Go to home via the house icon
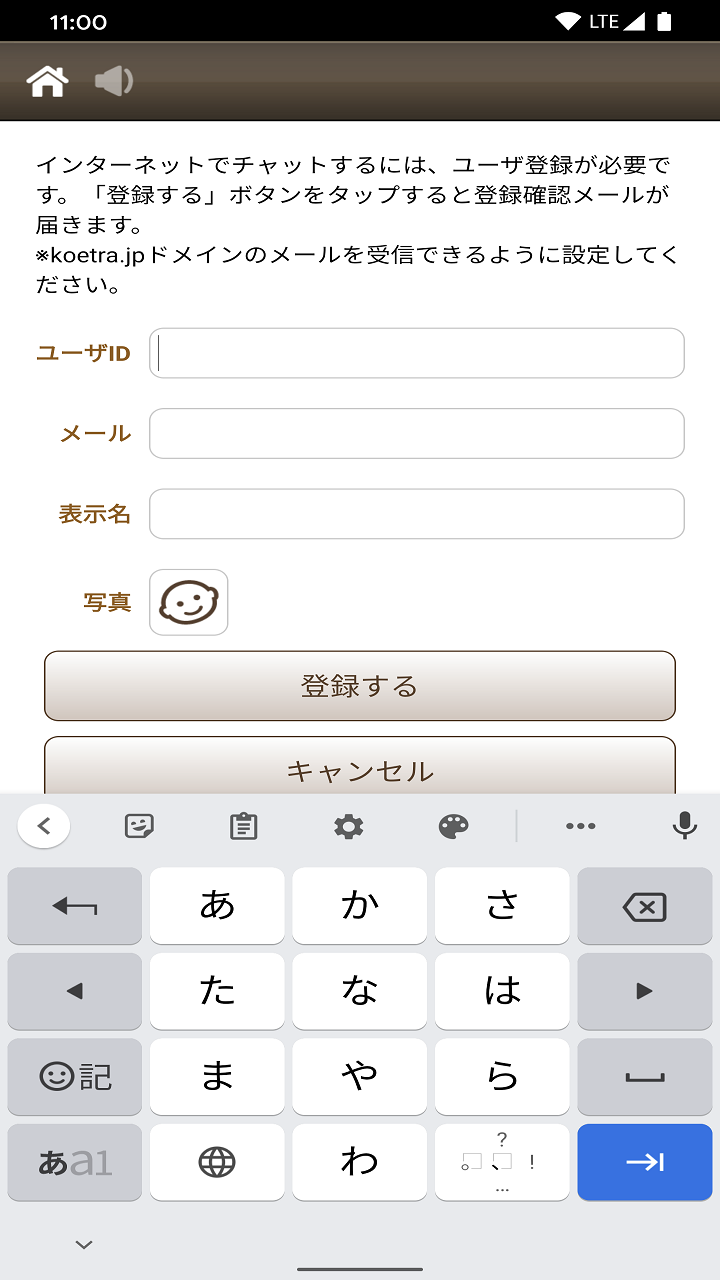The image size is (720, 1280). click(x=48, y=81)
